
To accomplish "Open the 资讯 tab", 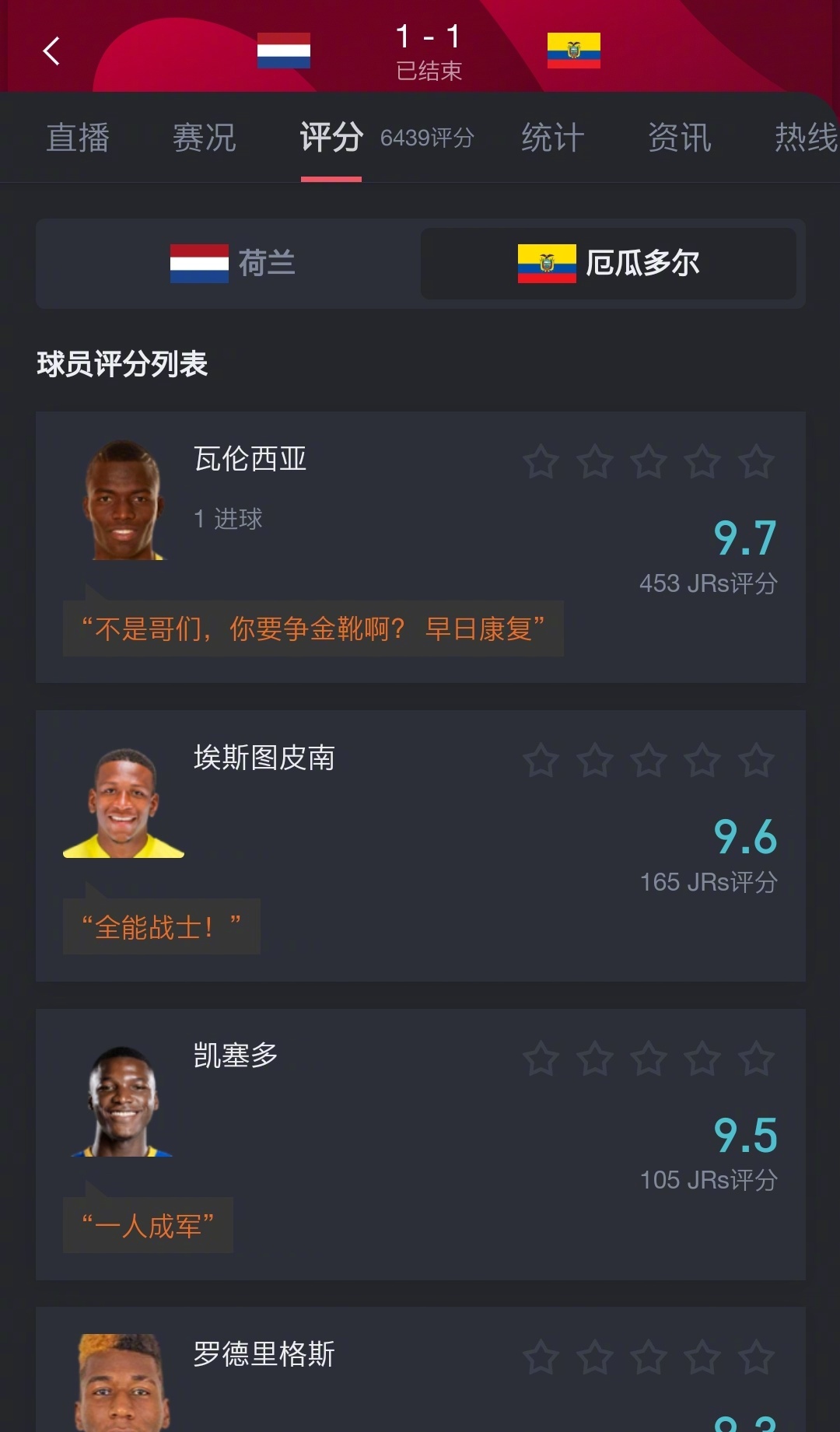I will [x=679, y=138].
